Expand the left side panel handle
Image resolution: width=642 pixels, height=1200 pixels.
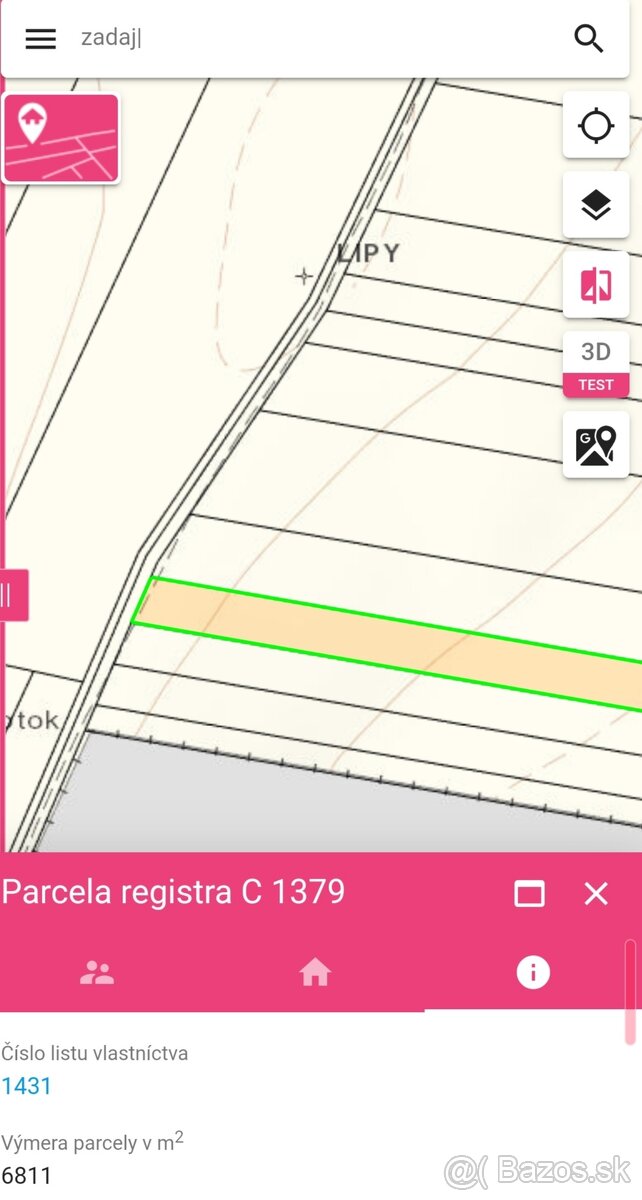coord(12,595)
